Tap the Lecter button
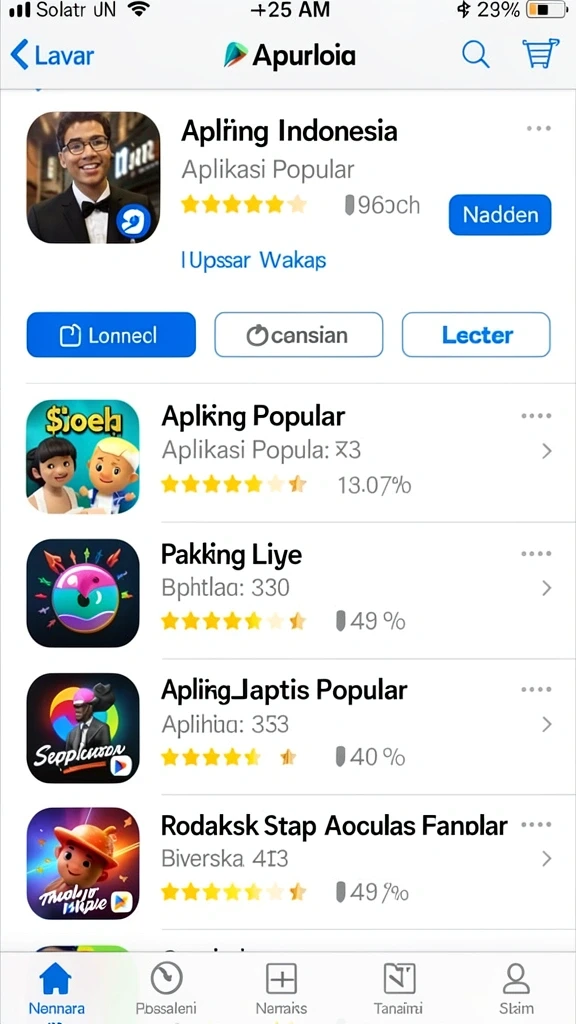 (x=476, y=335)
